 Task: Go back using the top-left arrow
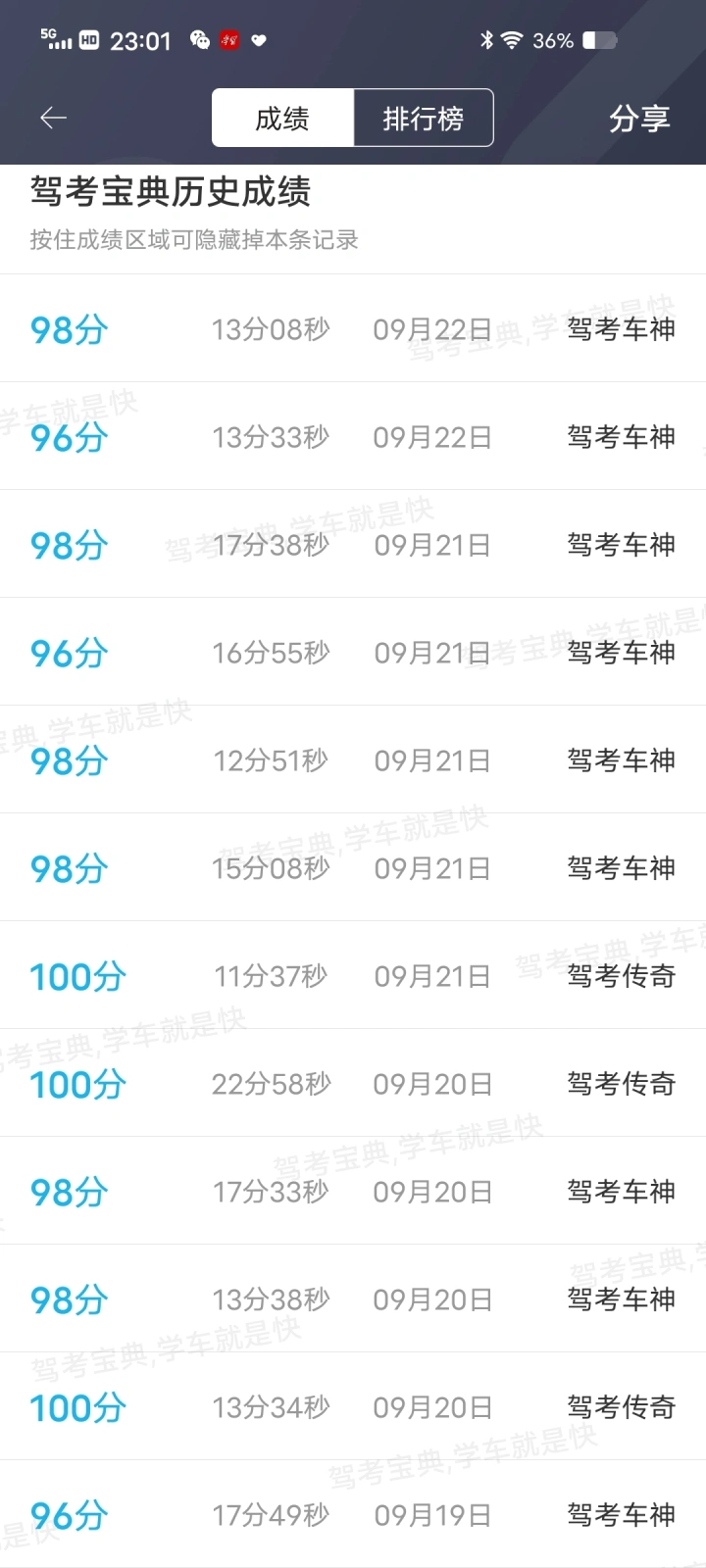[x=53, y=119]
